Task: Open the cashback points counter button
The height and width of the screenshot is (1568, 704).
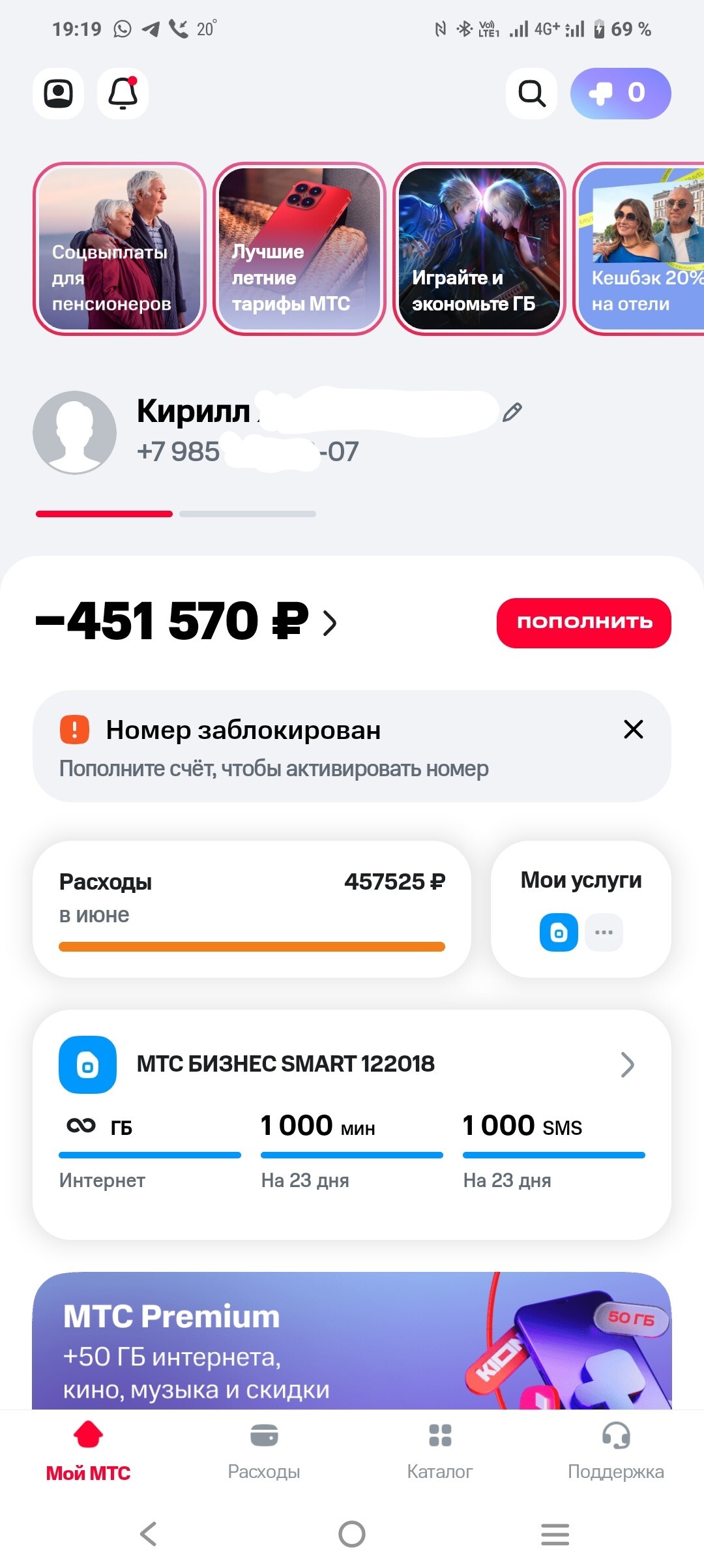Action: (620, 93)
